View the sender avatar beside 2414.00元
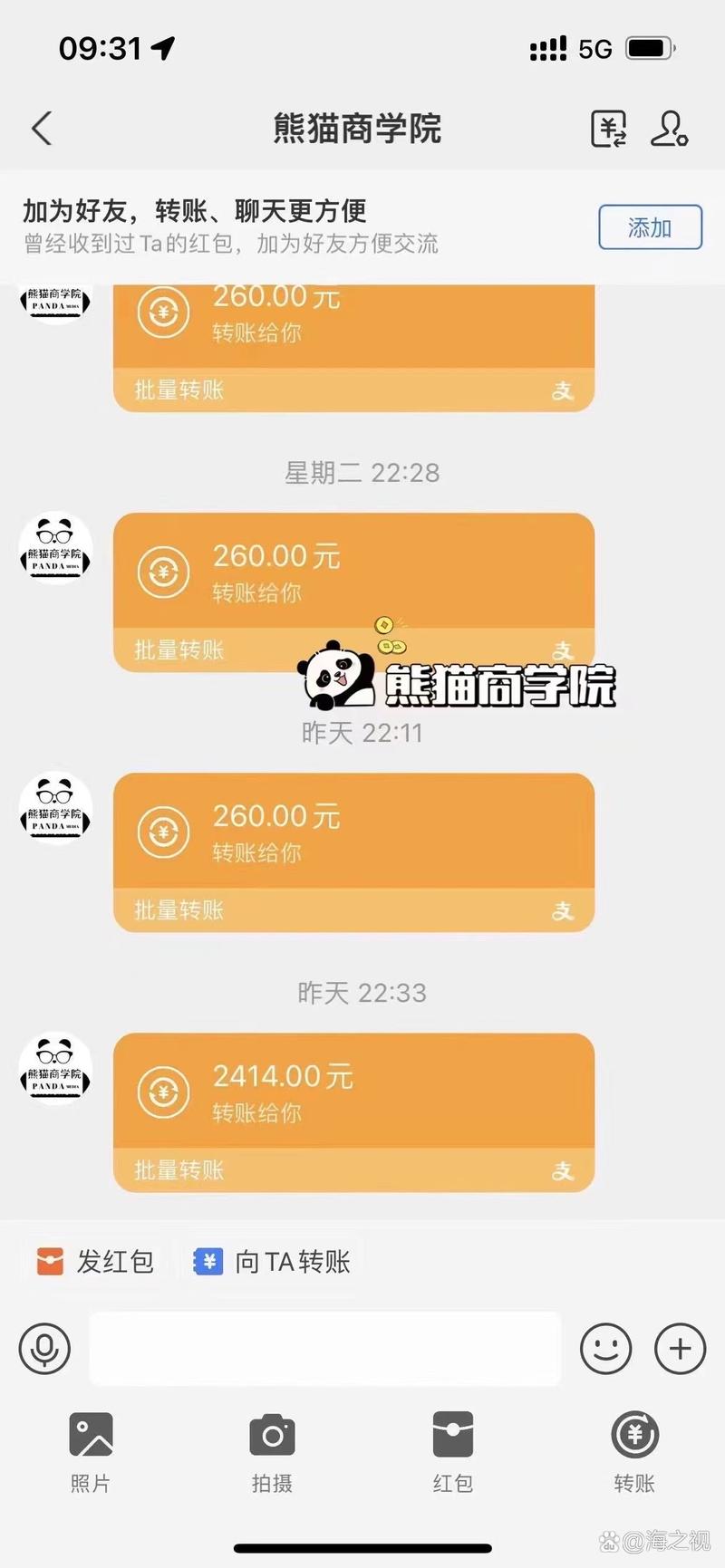The width and height of the screenshot is (725, 1568). [x=55, y=1070]
